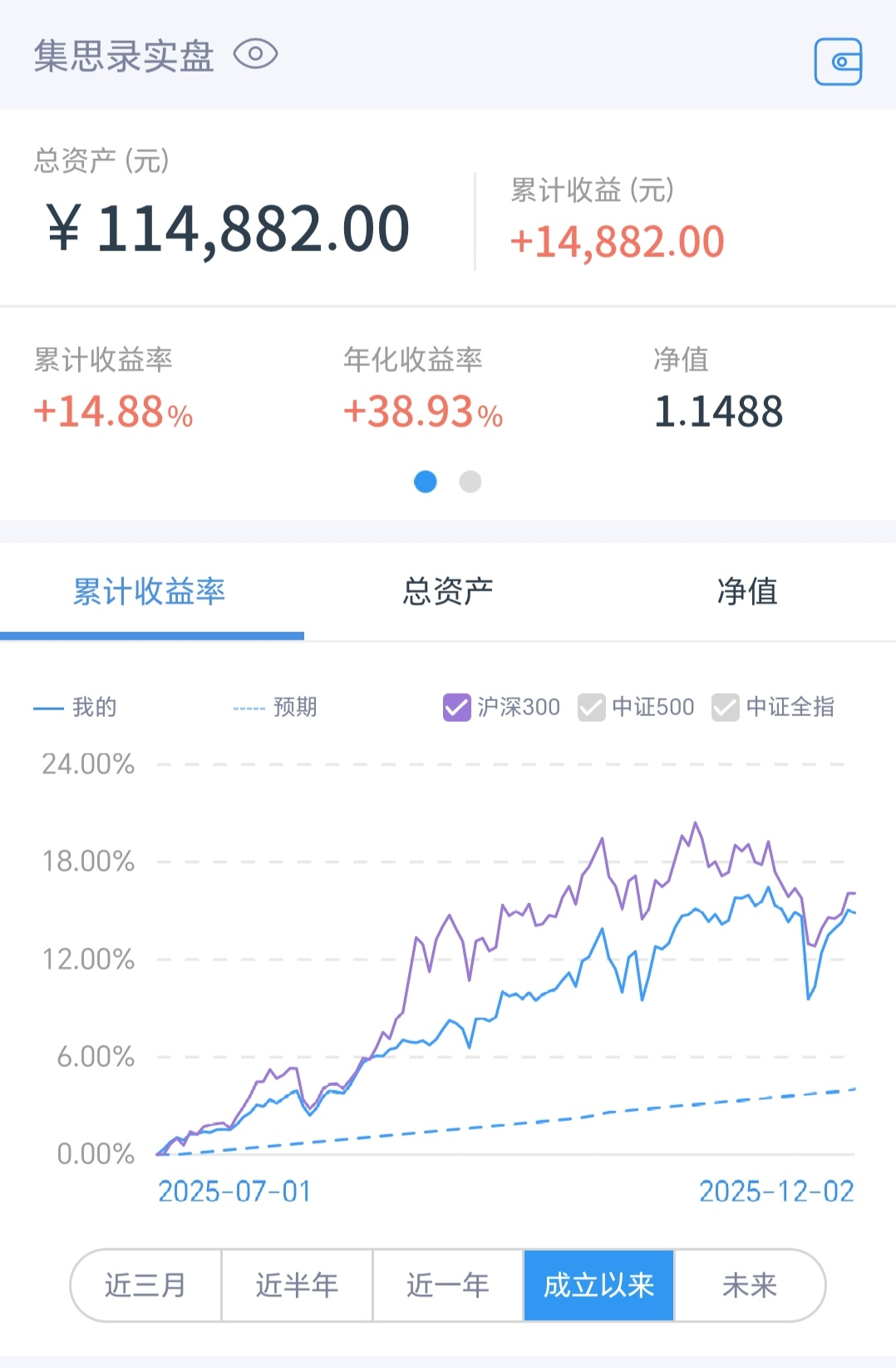Uncheck the 沪深300 benchmark checkbox
Image resolution: width=896 pixels, height=1368 pixels.
pyautogui.click(x=457, y=708)
